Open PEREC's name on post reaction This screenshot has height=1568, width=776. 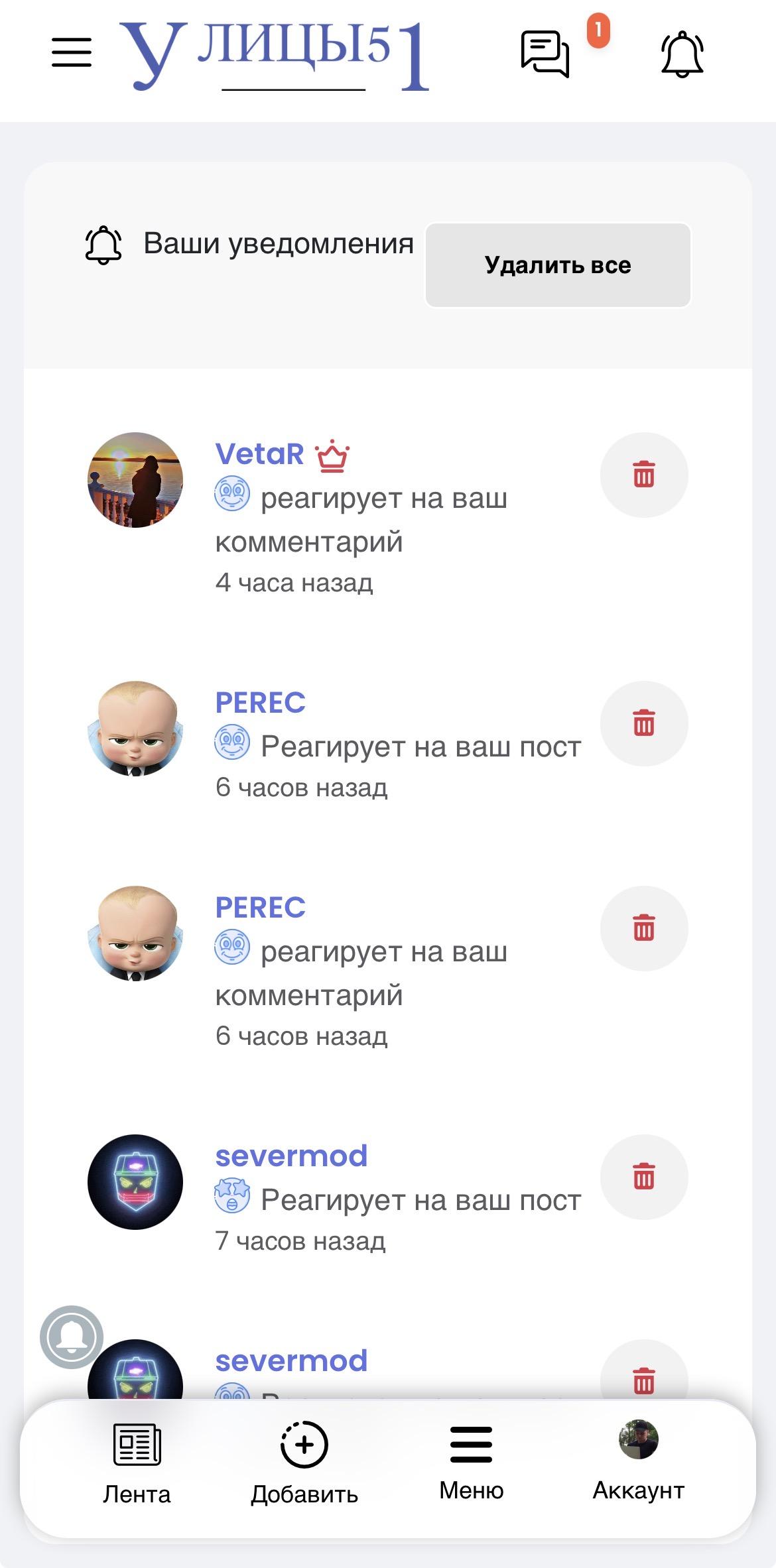260,703
